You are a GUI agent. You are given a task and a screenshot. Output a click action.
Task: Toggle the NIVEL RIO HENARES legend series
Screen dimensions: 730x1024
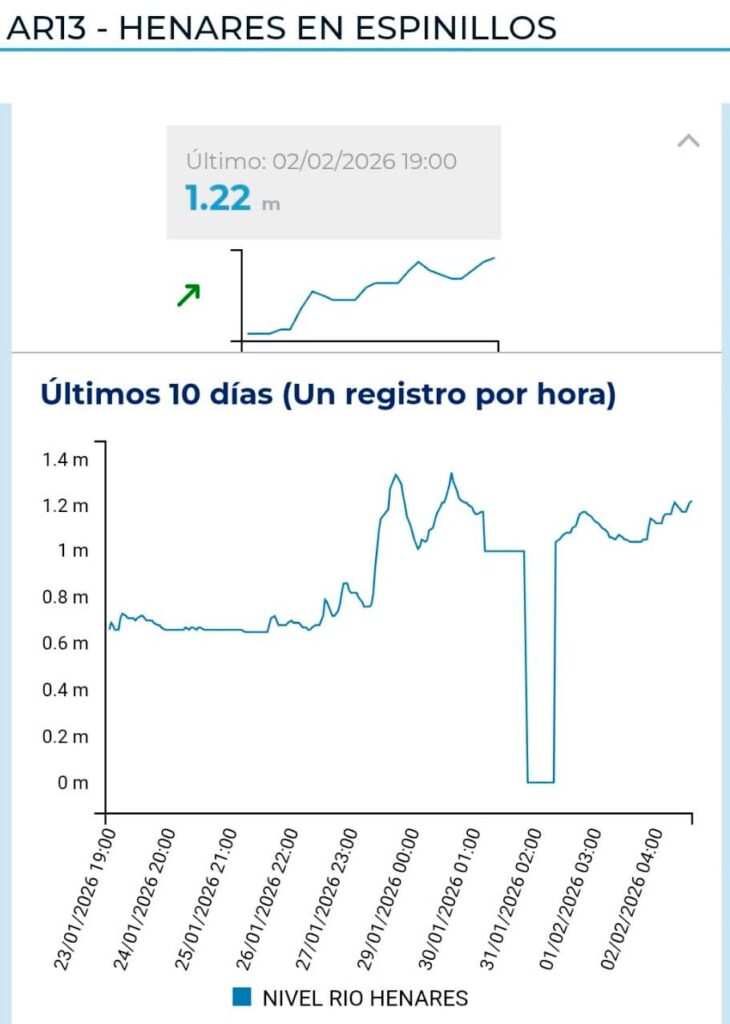(349, 997)
